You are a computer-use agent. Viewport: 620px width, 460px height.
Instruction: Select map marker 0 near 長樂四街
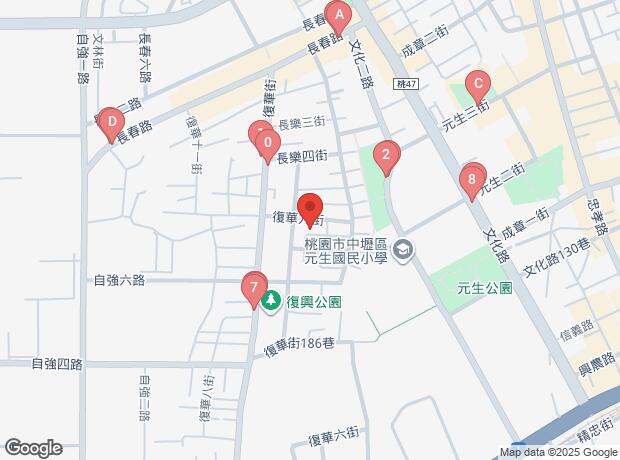click(266, 143)
